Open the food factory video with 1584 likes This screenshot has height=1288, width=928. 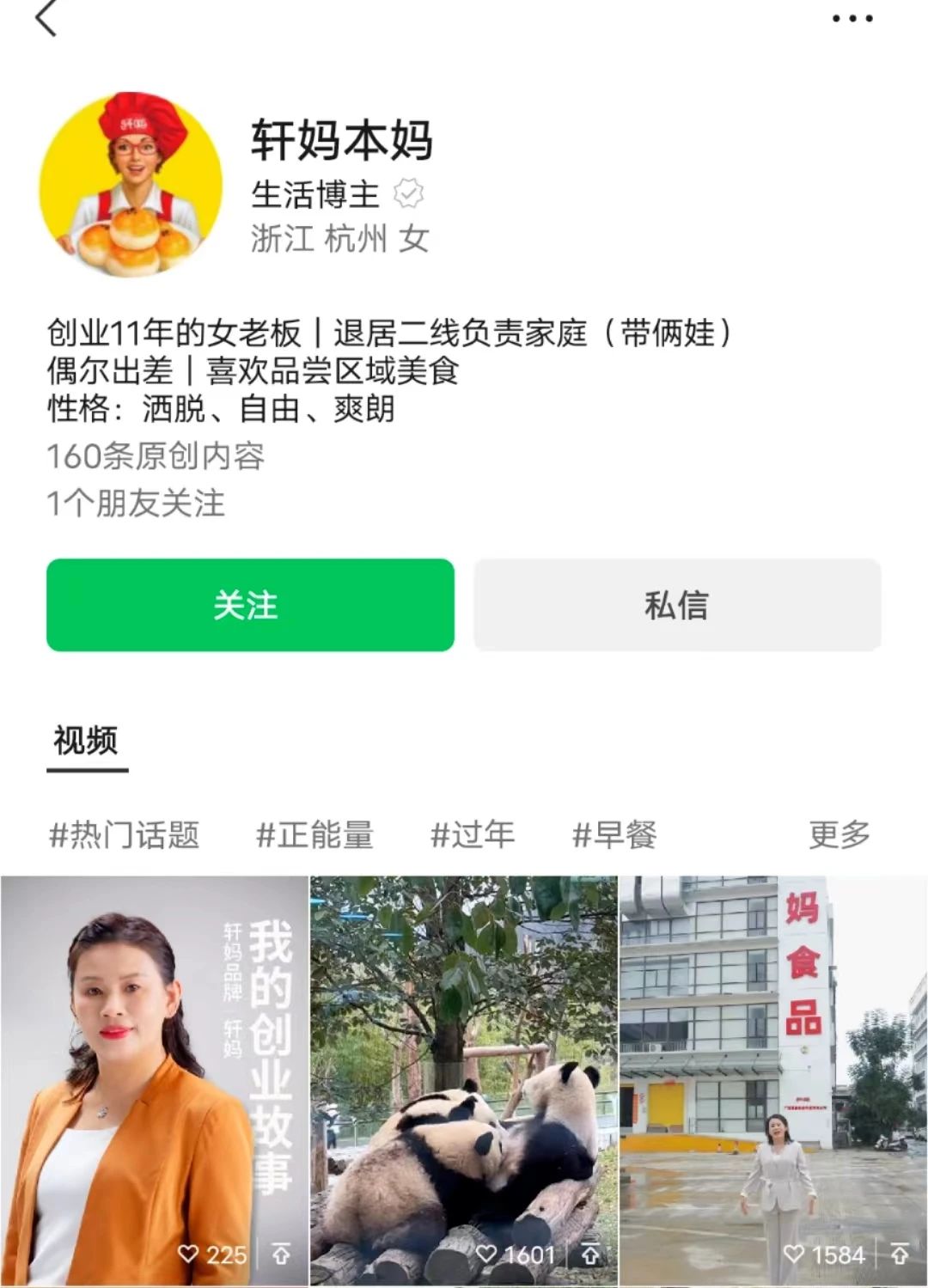[x=773, y=1065]
